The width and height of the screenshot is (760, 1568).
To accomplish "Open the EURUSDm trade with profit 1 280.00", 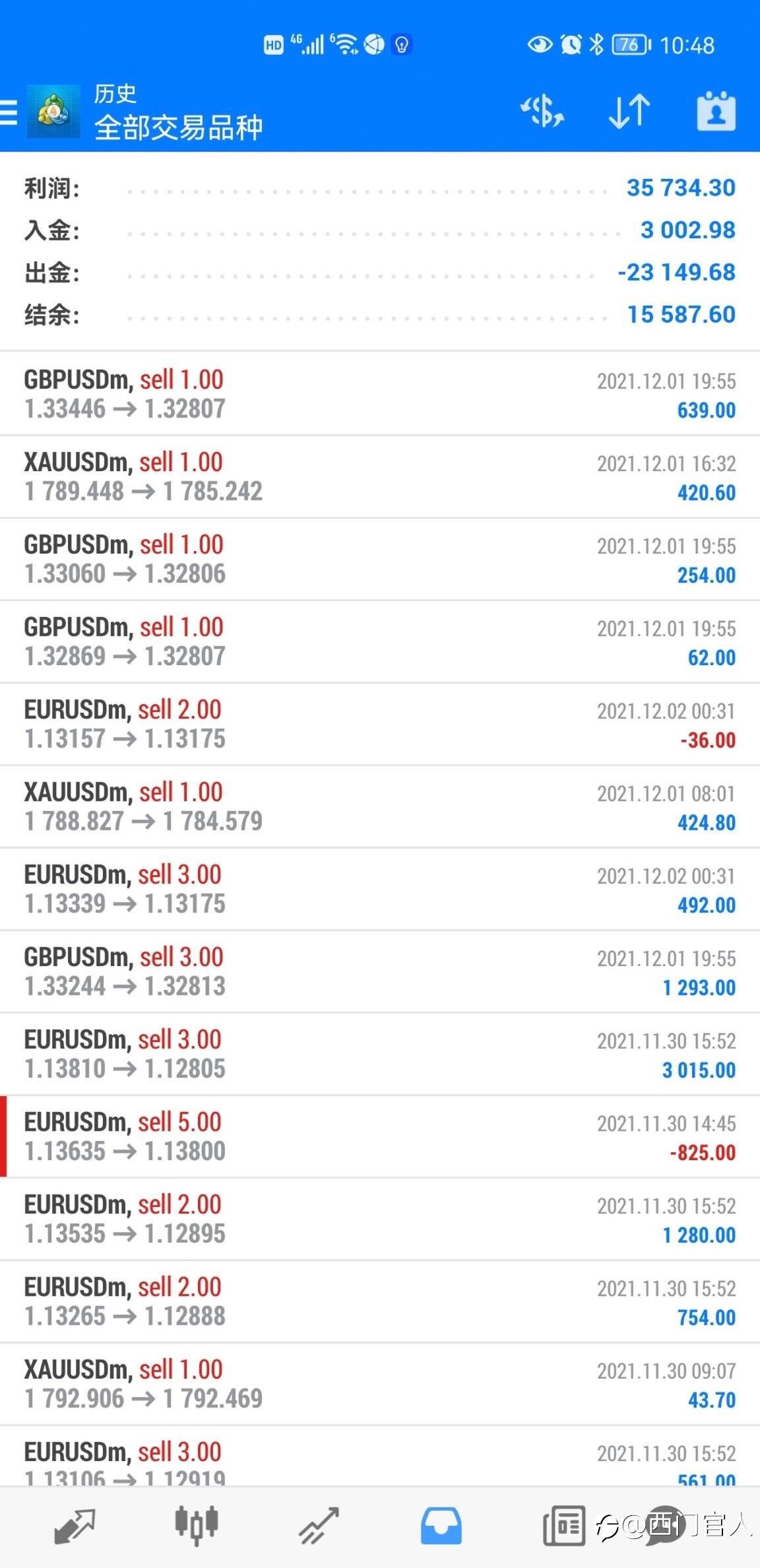I will click(380, 1219).
